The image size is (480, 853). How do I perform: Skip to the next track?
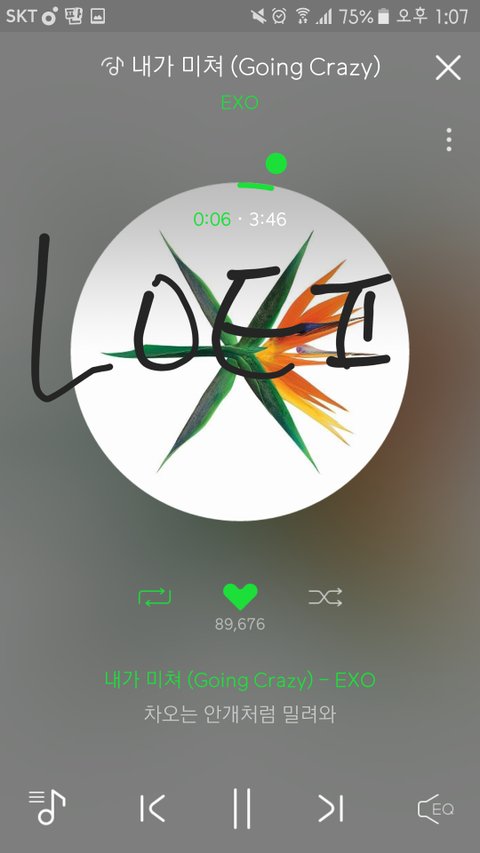pyautogui.click(x=330, y=808)
